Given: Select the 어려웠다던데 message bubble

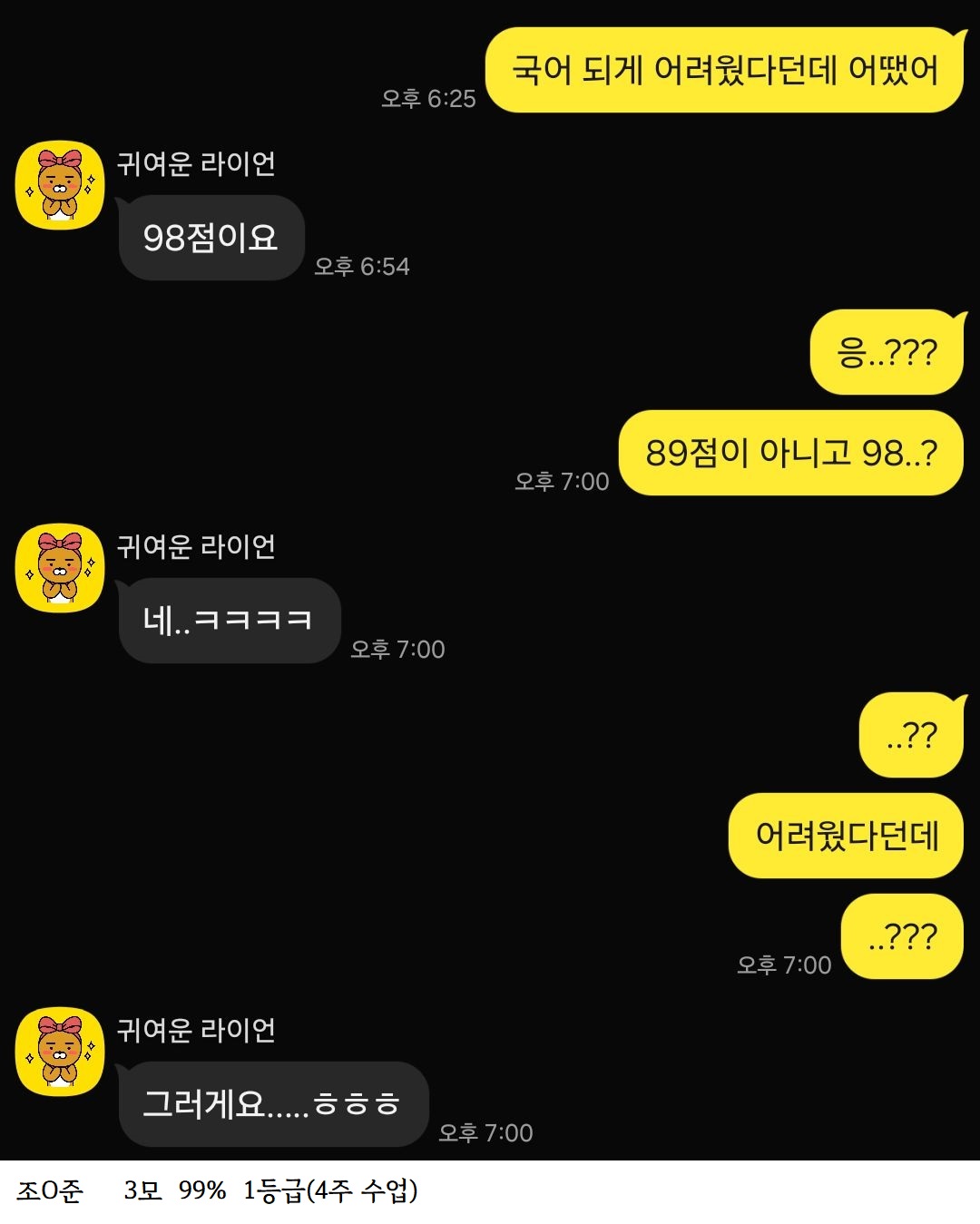Looking at the screenshot, I should [844, 835].
